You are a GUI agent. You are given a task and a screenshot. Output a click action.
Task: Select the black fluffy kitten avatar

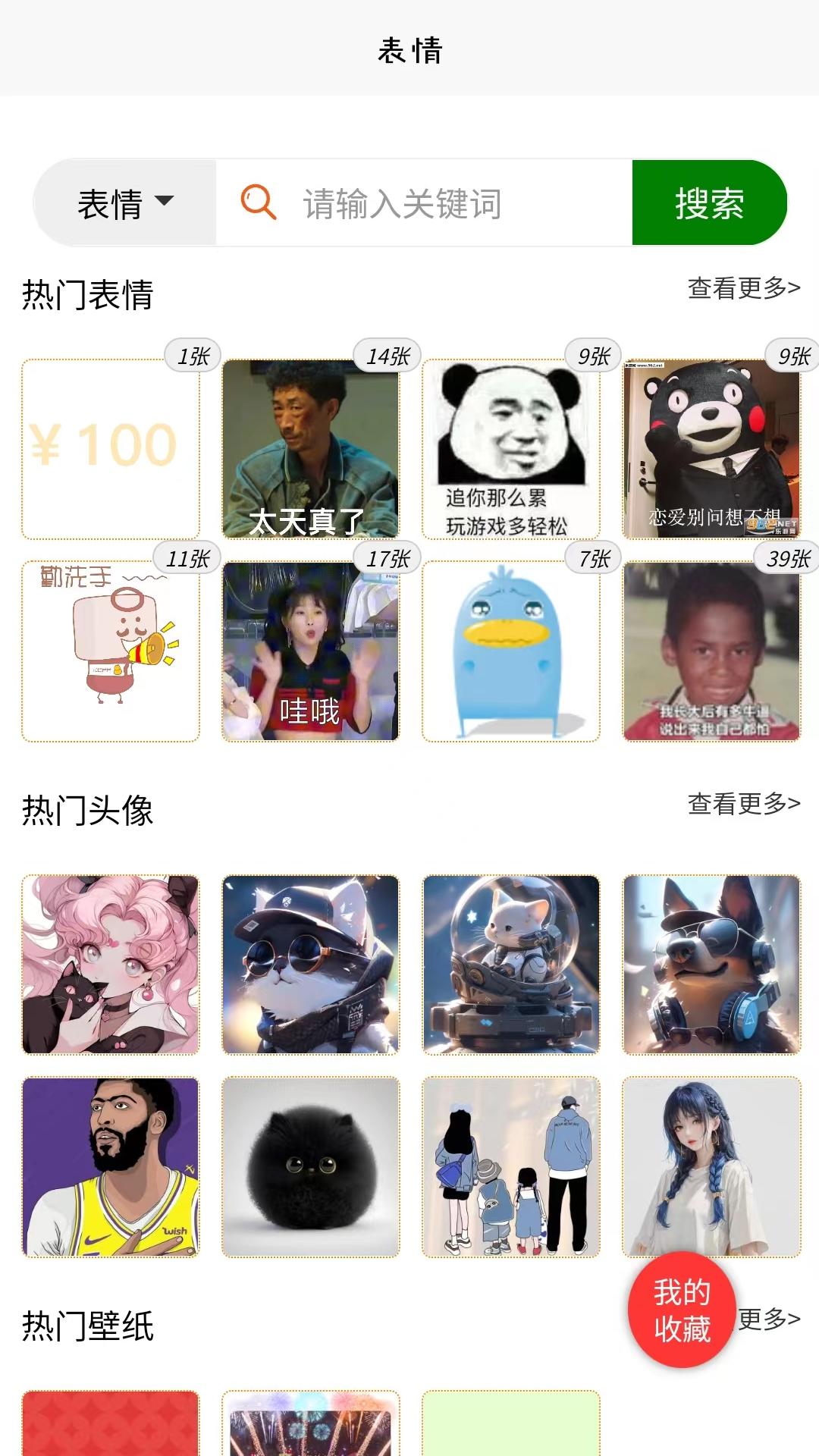click(310, 1166)
